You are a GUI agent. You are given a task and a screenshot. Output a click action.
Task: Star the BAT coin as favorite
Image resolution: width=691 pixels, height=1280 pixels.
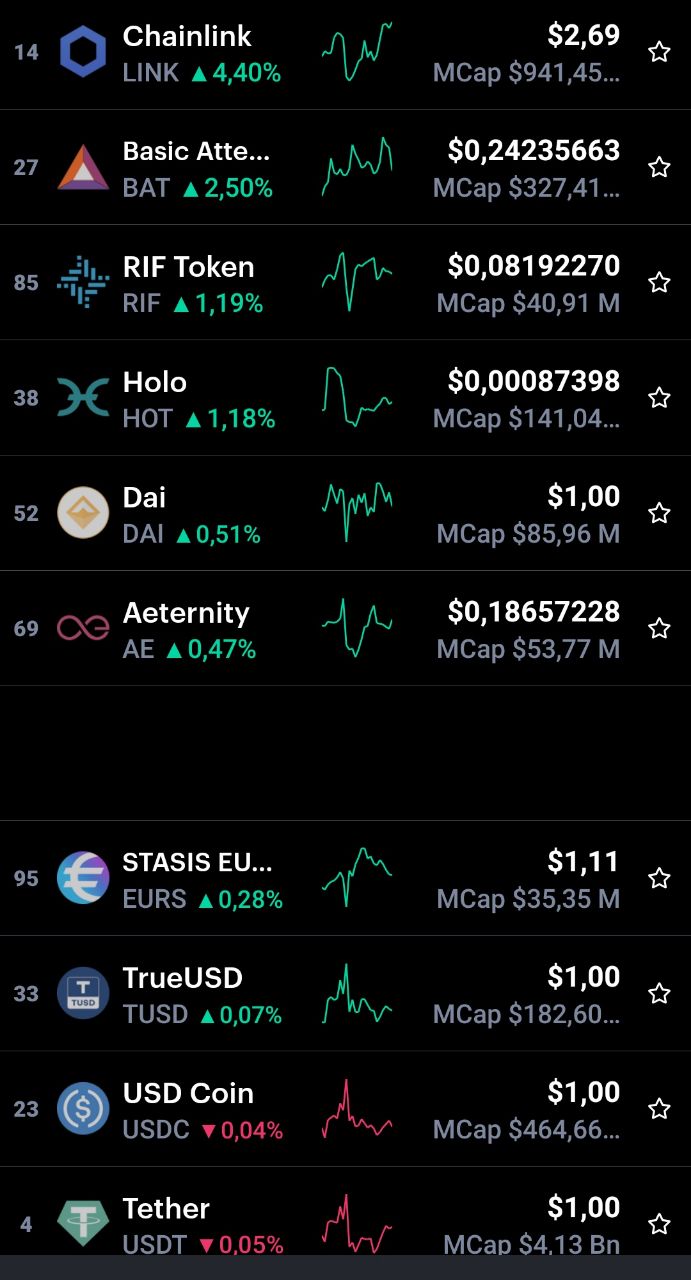click(x=659, y=167)
